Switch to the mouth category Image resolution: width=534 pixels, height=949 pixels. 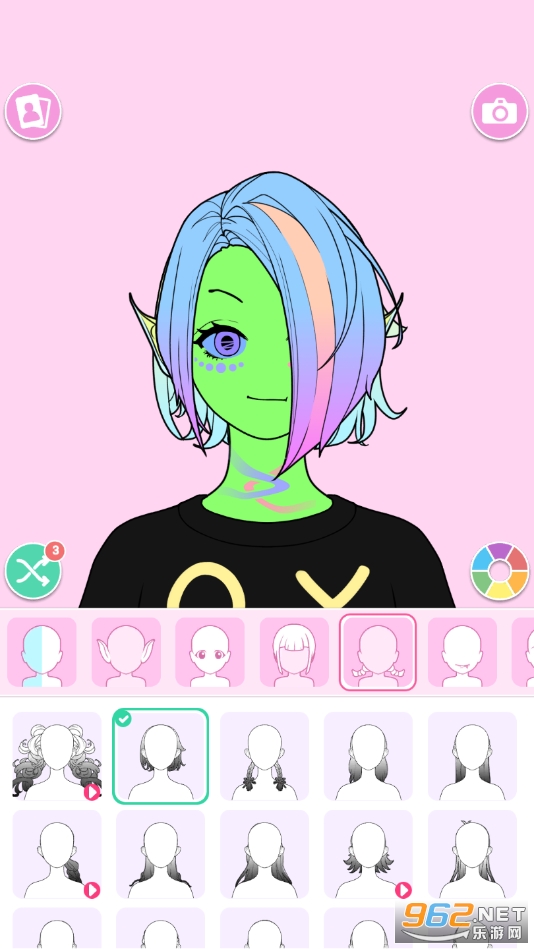[x=463, y=652]
